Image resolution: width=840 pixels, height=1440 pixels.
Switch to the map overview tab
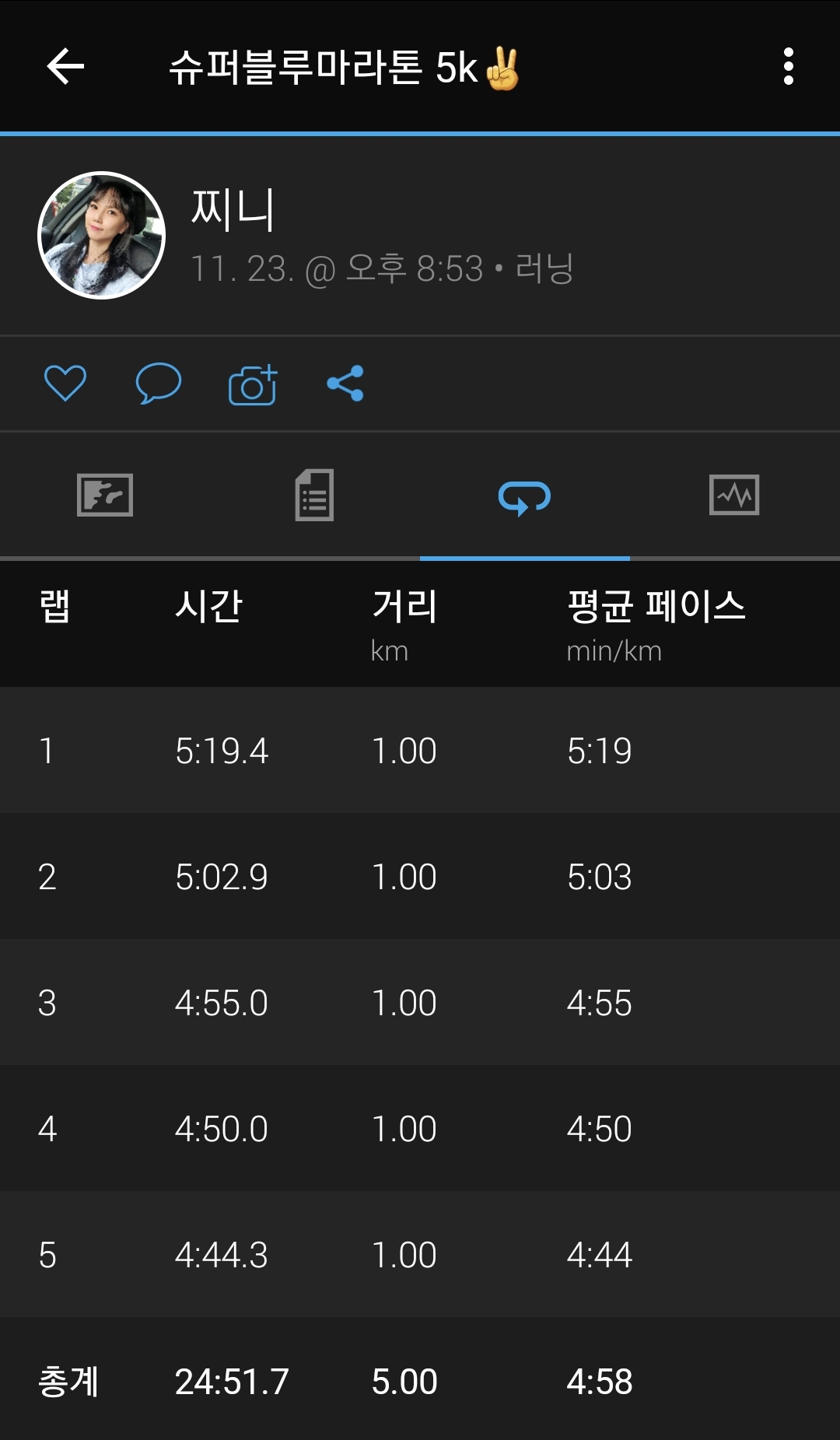(x=105, y=496)
